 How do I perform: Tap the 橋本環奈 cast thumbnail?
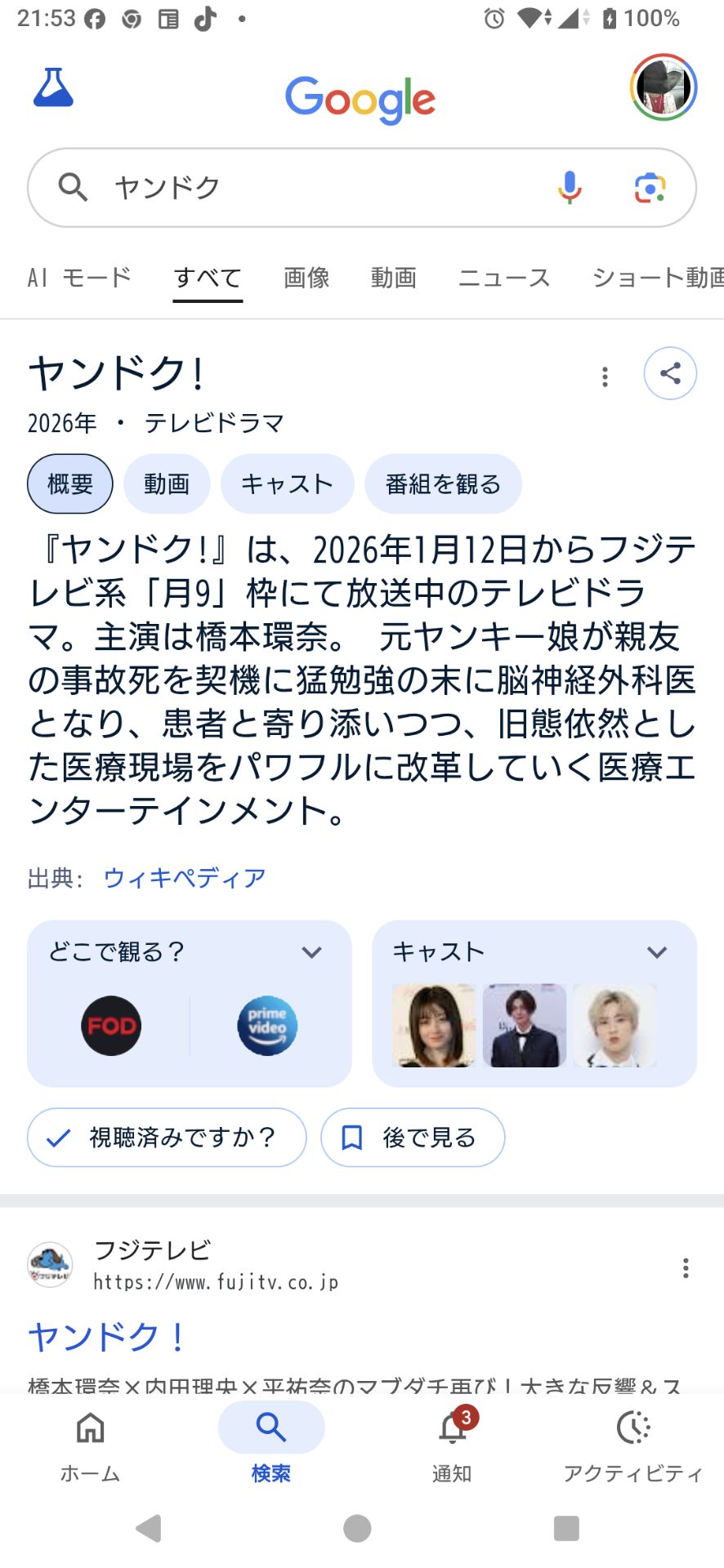(434, 1025)
